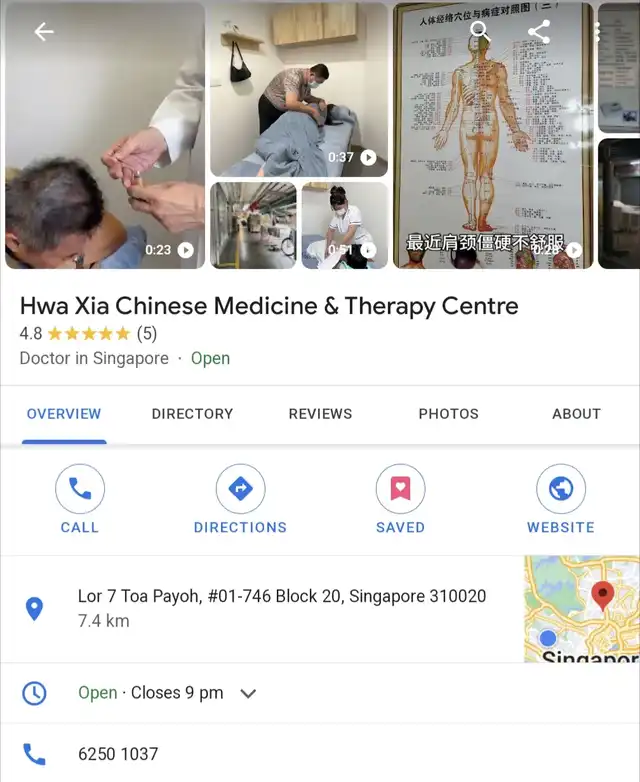
Task: Tap phone number 6250 1037
Action: [118, 754]
